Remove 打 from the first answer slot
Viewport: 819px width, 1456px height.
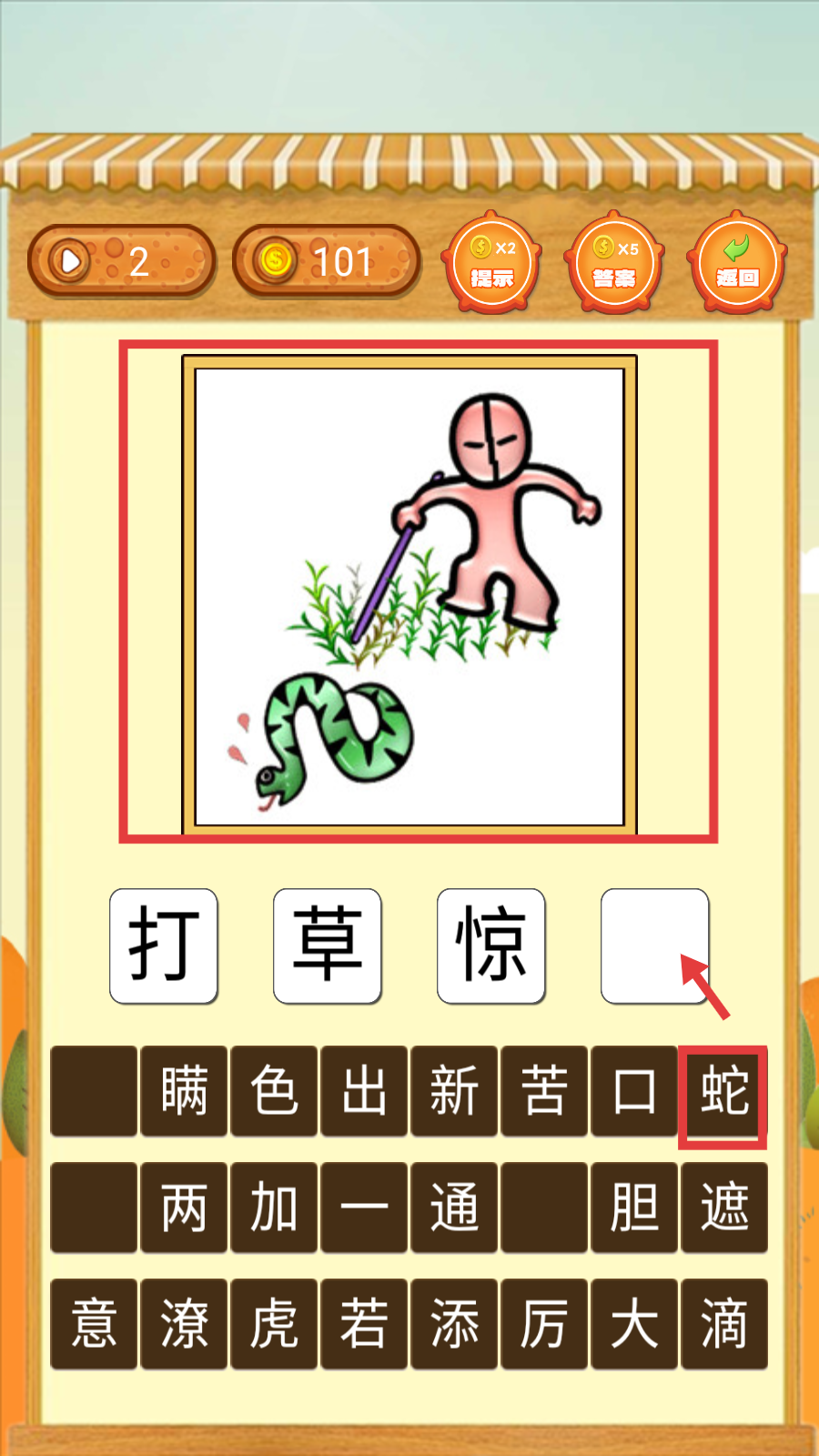point(164,946)
